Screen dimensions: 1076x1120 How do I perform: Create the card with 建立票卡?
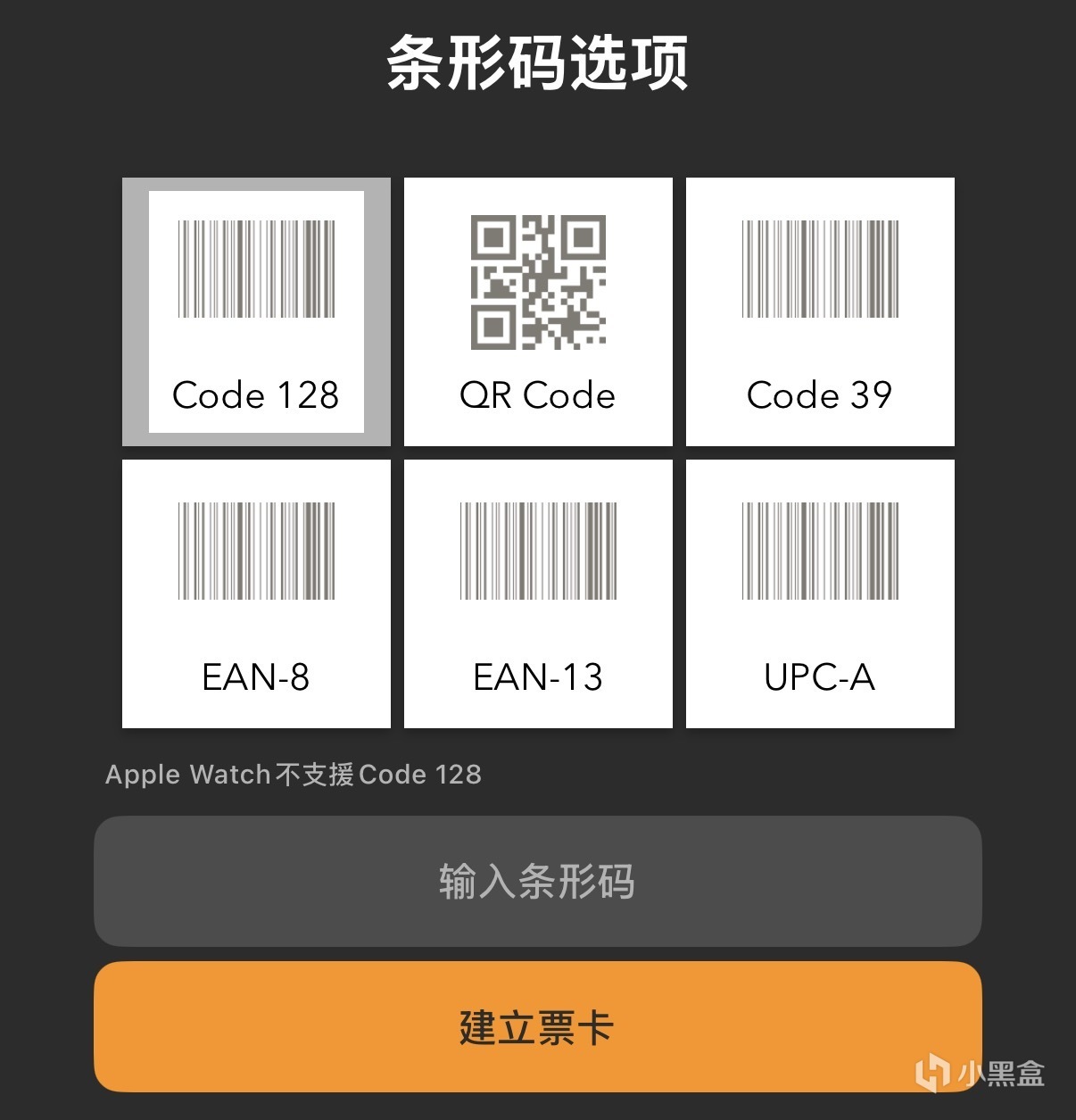pyautogui.click(x=537, y=1026)
